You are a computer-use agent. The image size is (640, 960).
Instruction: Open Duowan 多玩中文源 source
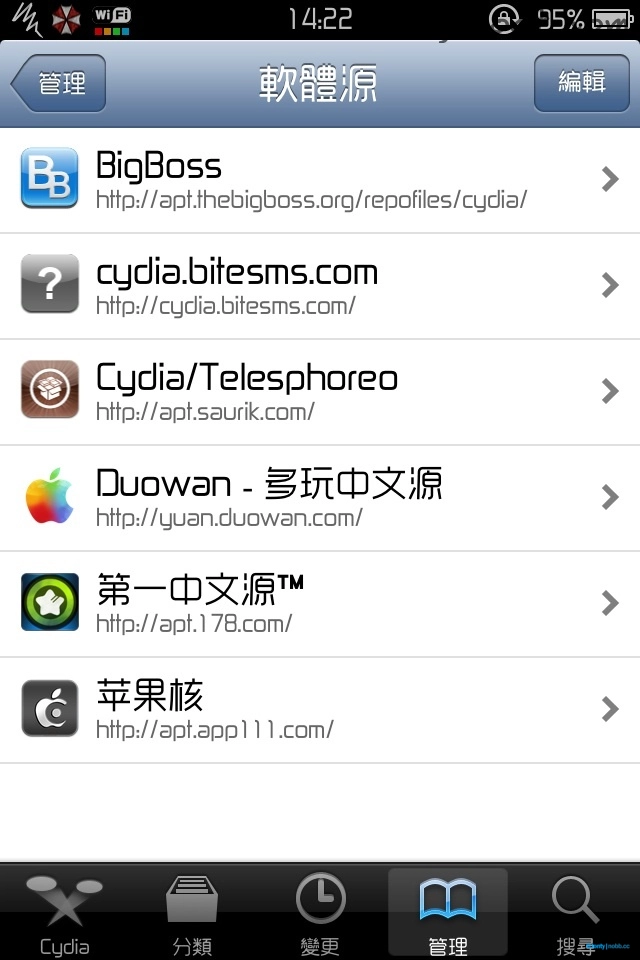coord(320,498)
